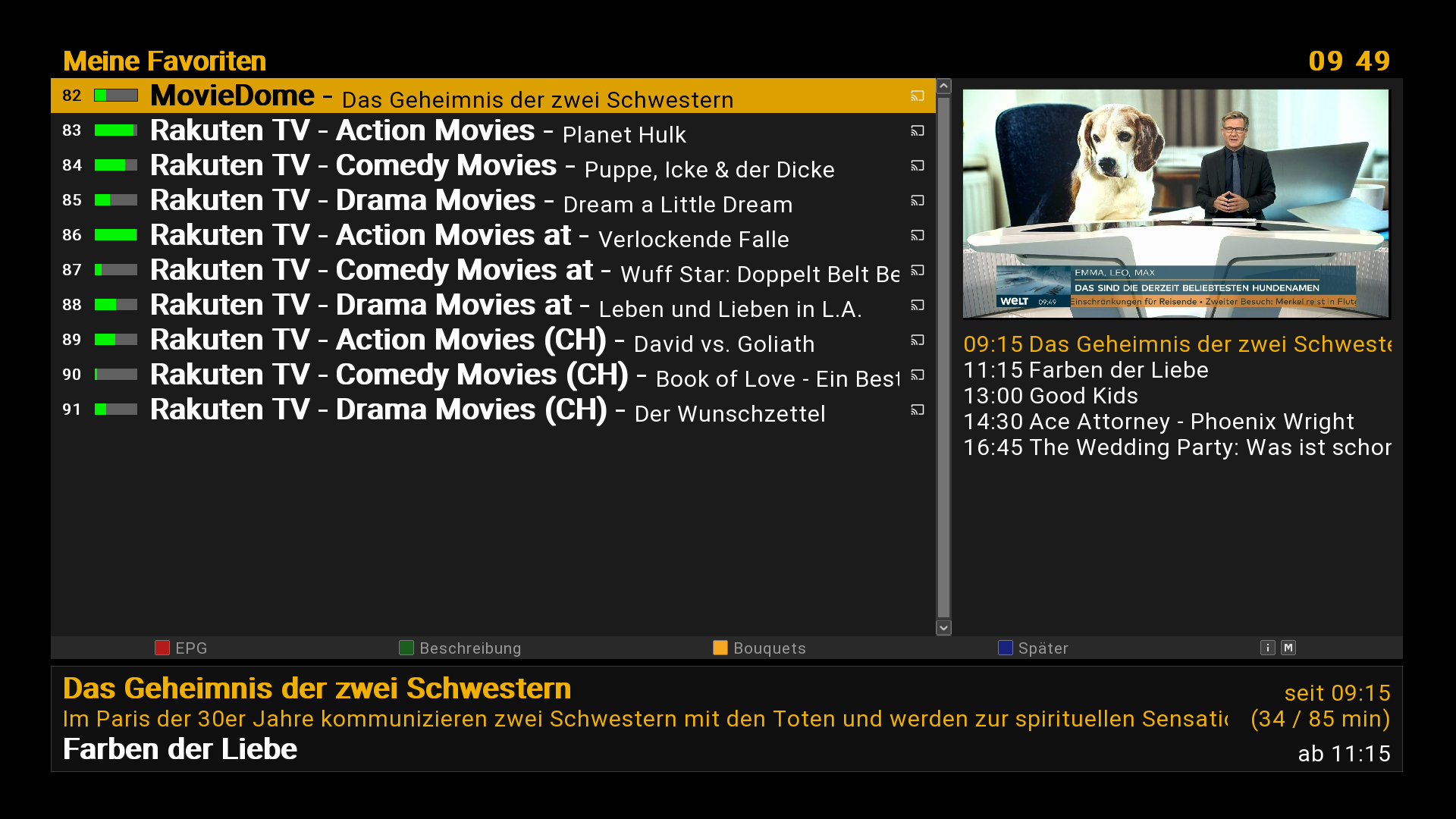1456x819 pixels.
Task: Select Rakuten TV - Comedy Movies (CH)
Action: click(x=493, y=375)
